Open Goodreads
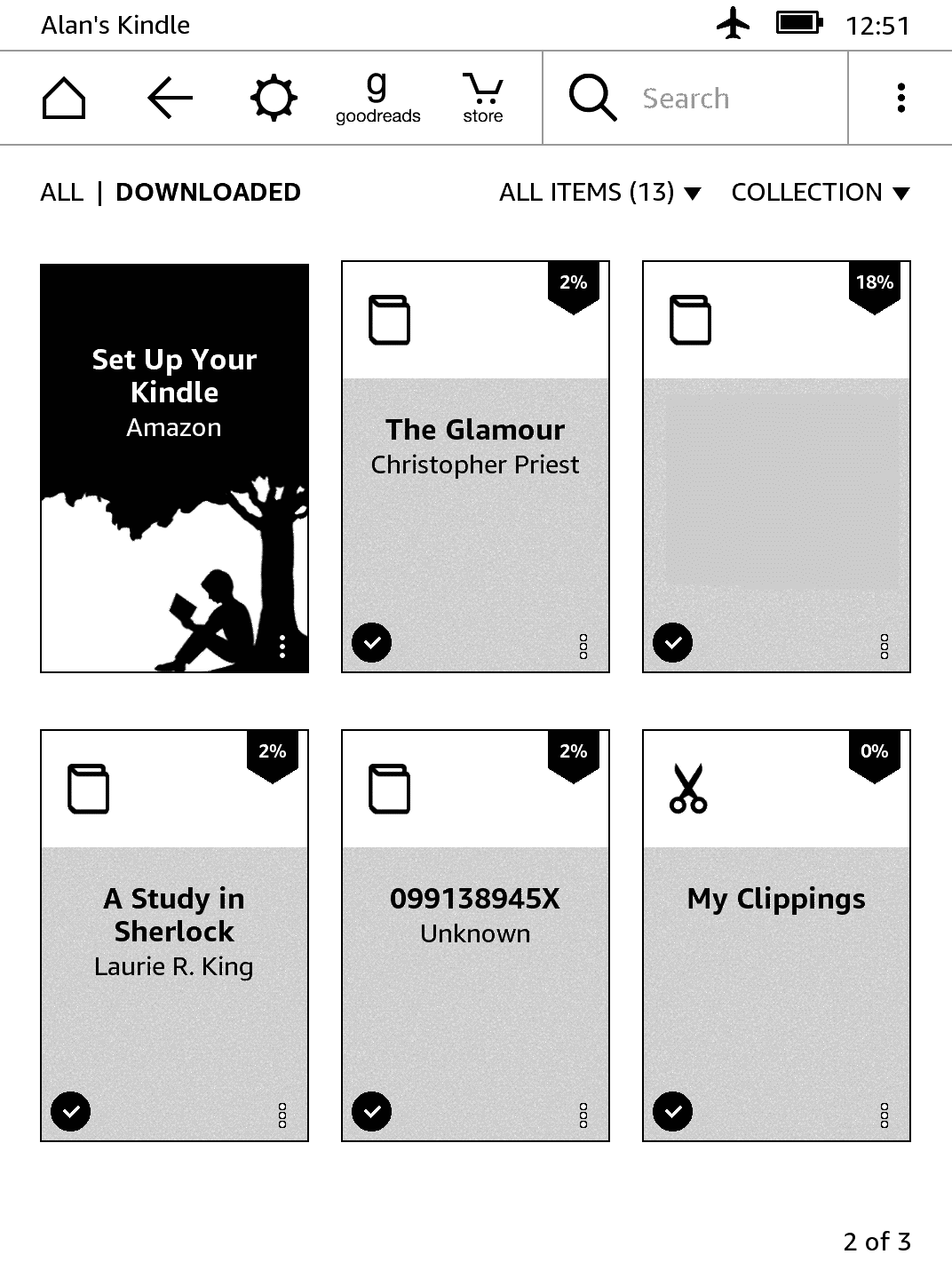This screenshot has height=1286, width=952. (x=377, y=98)
